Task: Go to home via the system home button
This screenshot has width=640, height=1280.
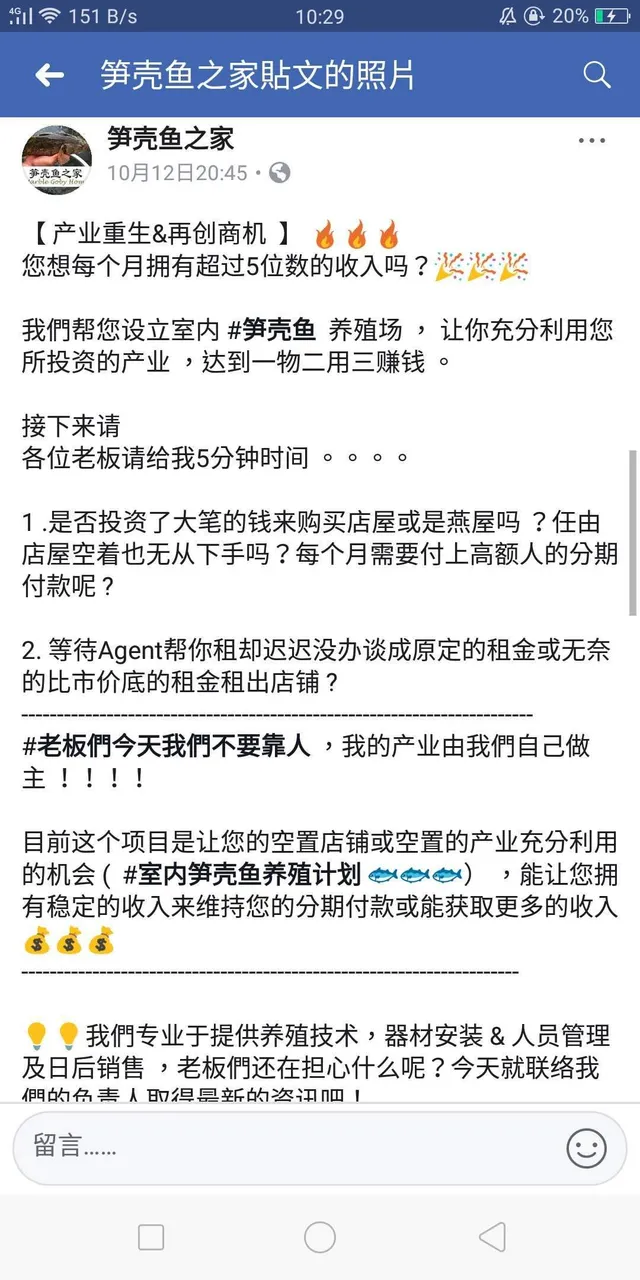Action: (320, 1237)
